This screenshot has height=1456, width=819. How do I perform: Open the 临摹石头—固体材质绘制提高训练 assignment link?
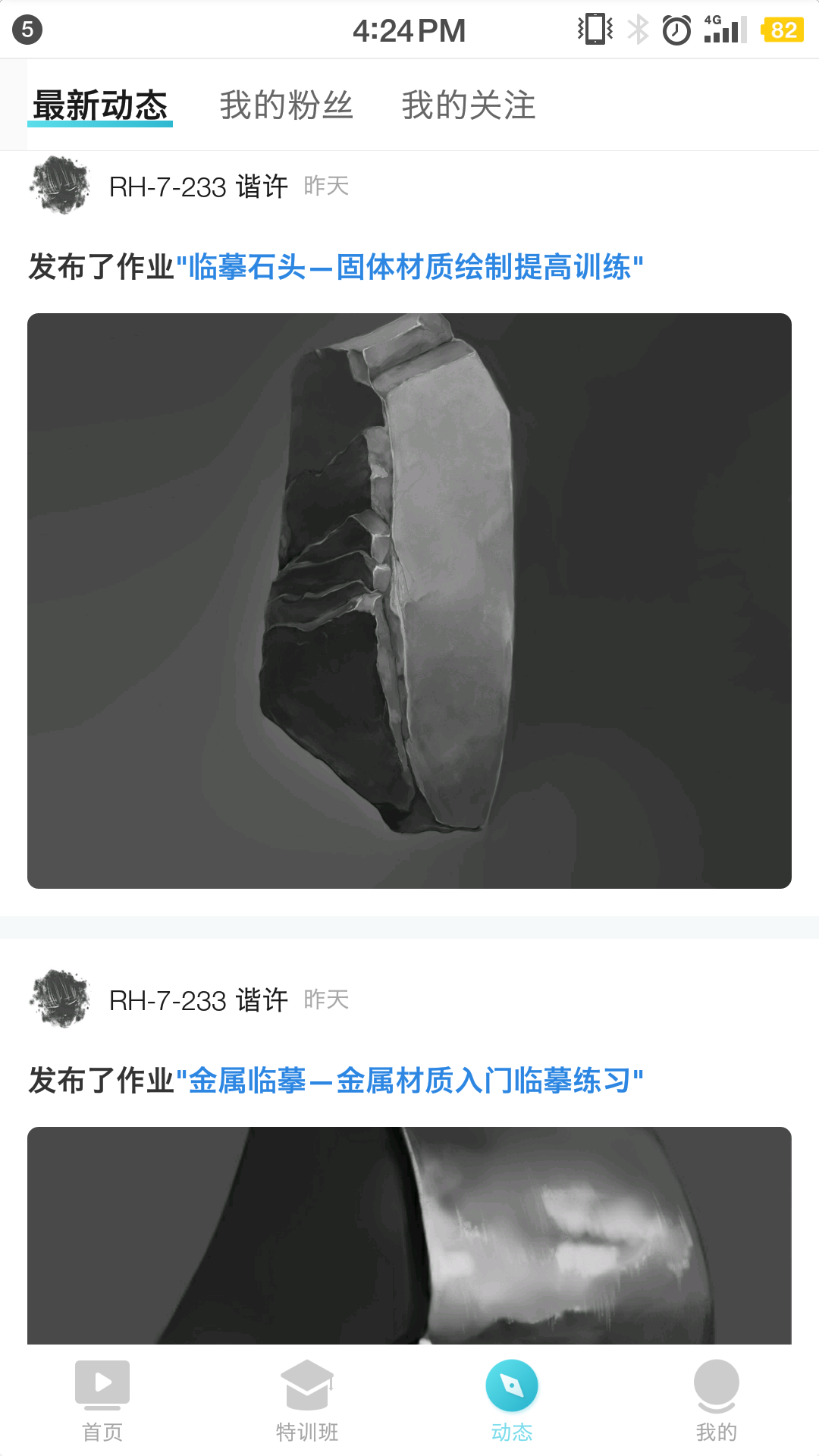409,267
